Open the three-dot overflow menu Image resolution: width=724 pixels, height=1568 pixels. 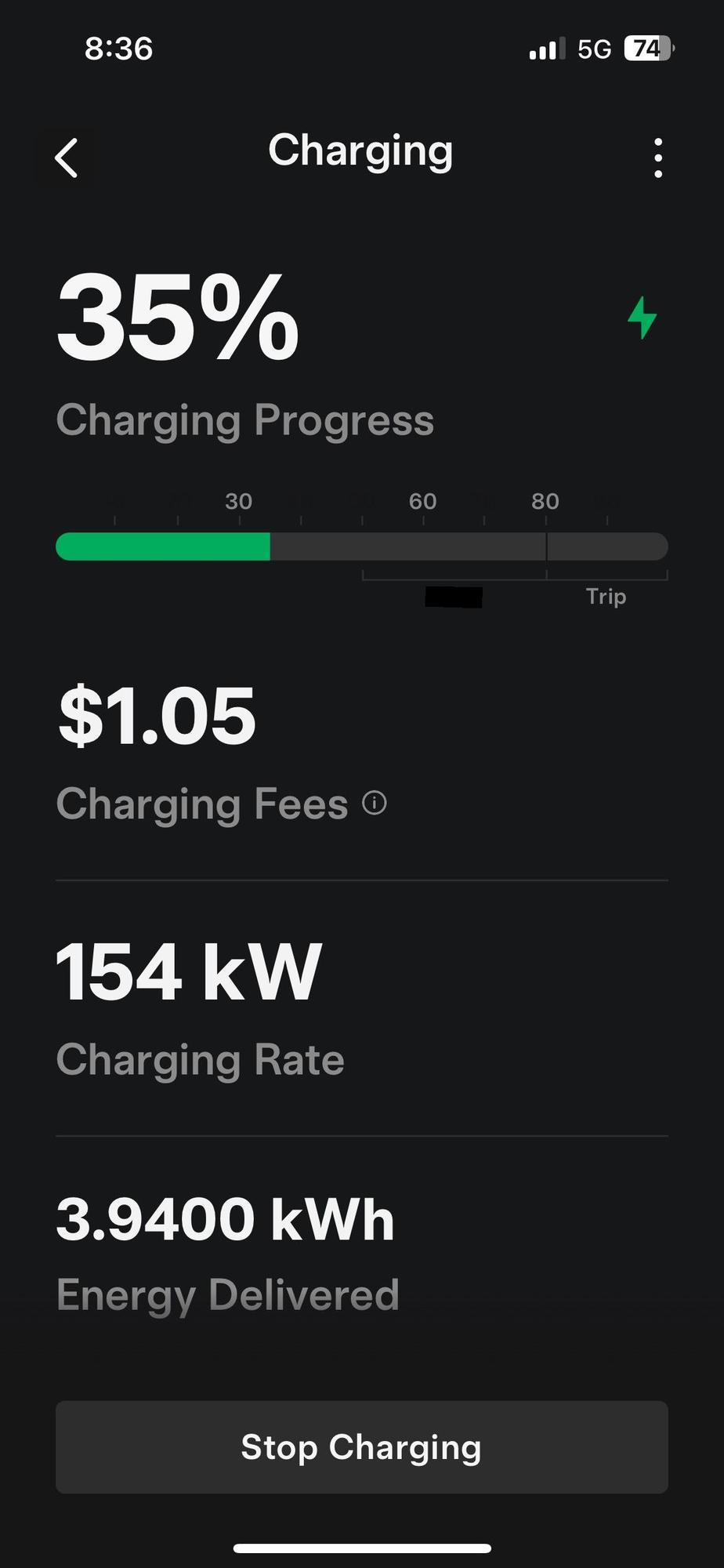click(657, 158)
